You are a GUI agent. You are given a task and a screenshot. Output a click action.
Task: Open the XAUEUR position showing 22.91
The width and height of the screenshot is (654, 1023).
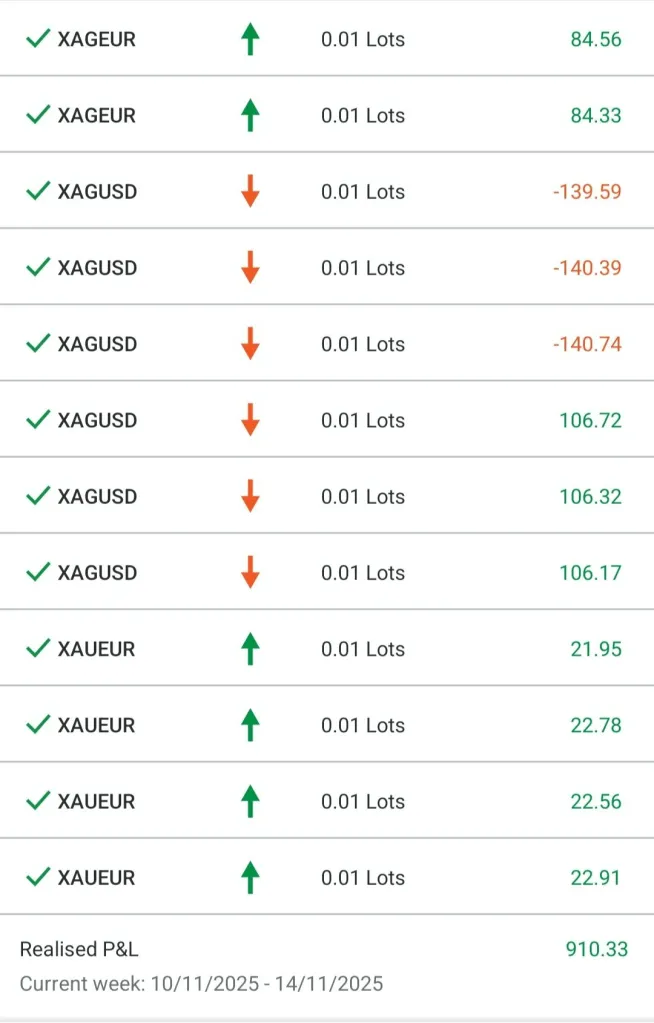[x=327, y=878]
